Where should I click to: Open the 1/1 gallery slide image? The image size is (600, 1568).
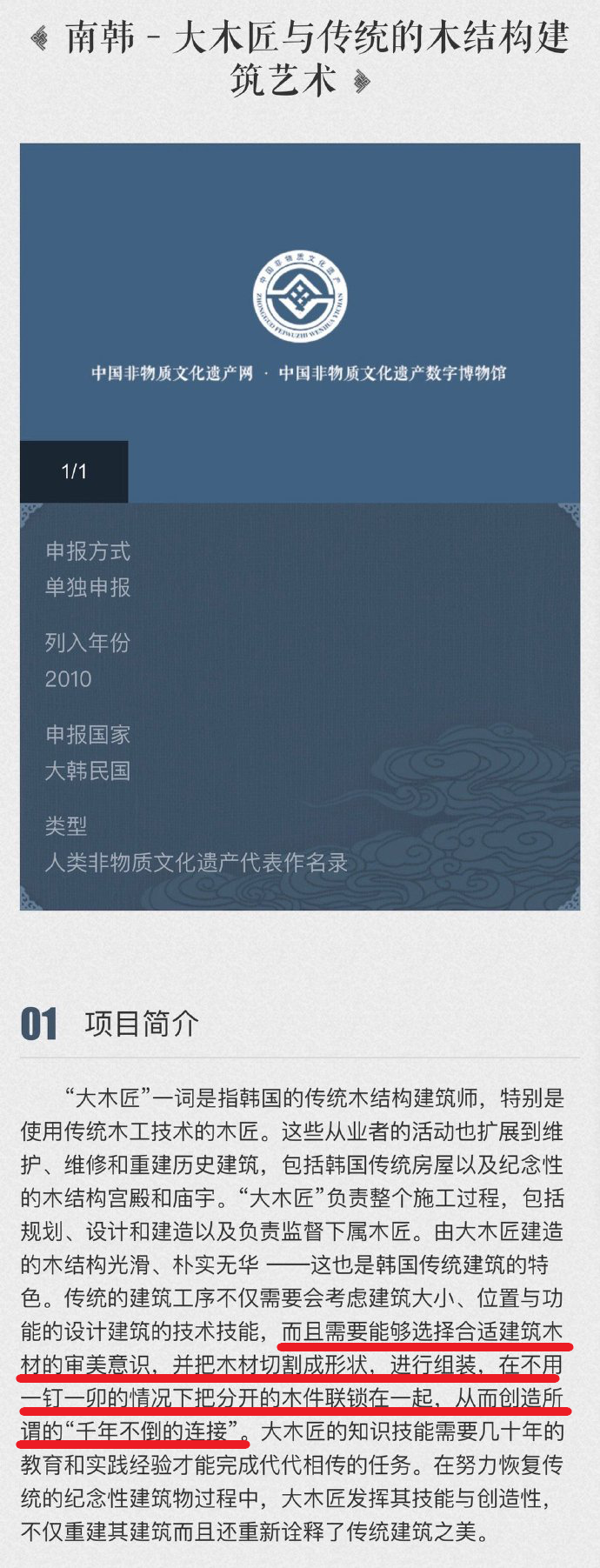pos(300,323)
